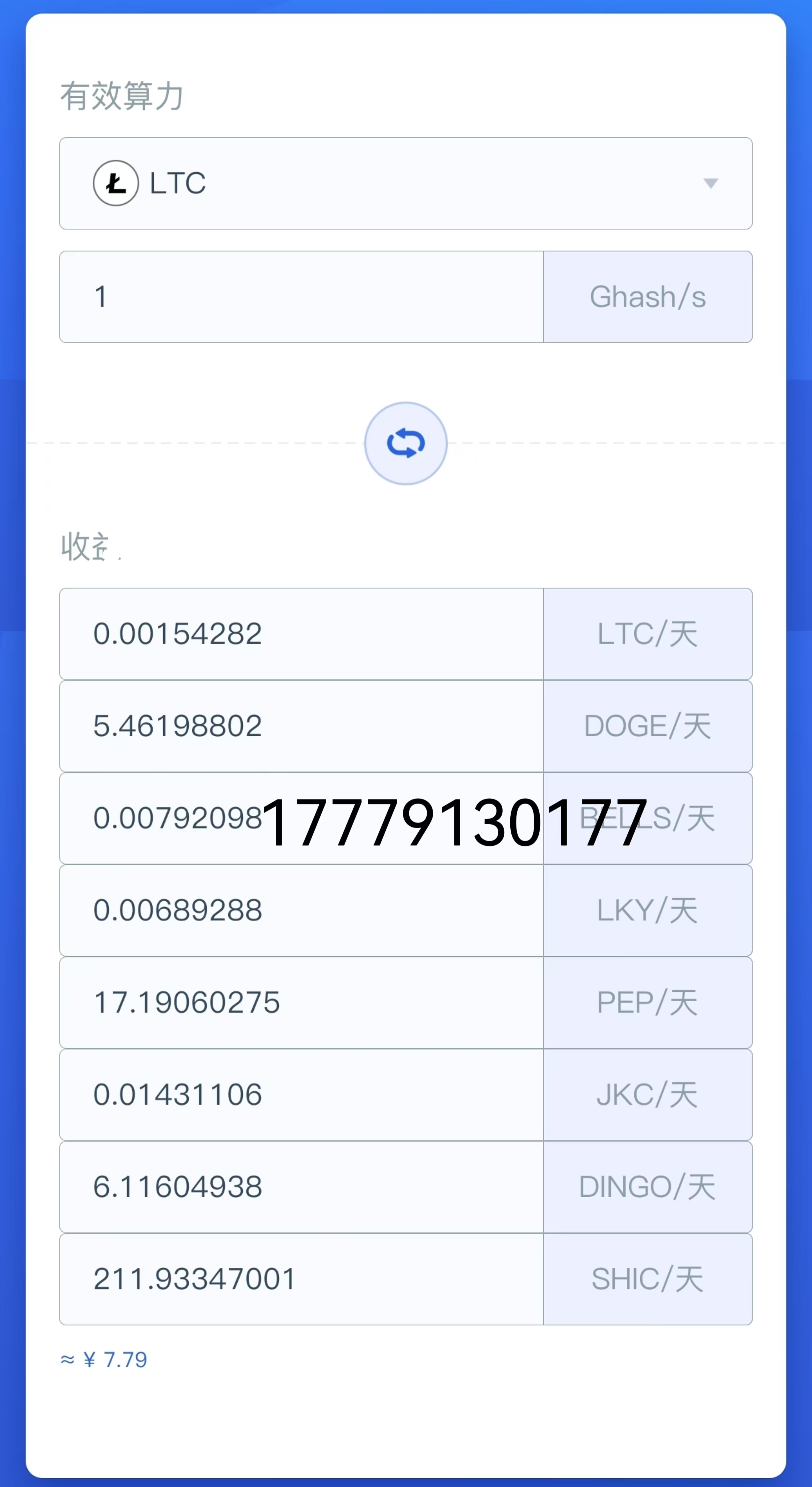
Task: Tap the swap conversion arrows button
Action: [406, 443]
